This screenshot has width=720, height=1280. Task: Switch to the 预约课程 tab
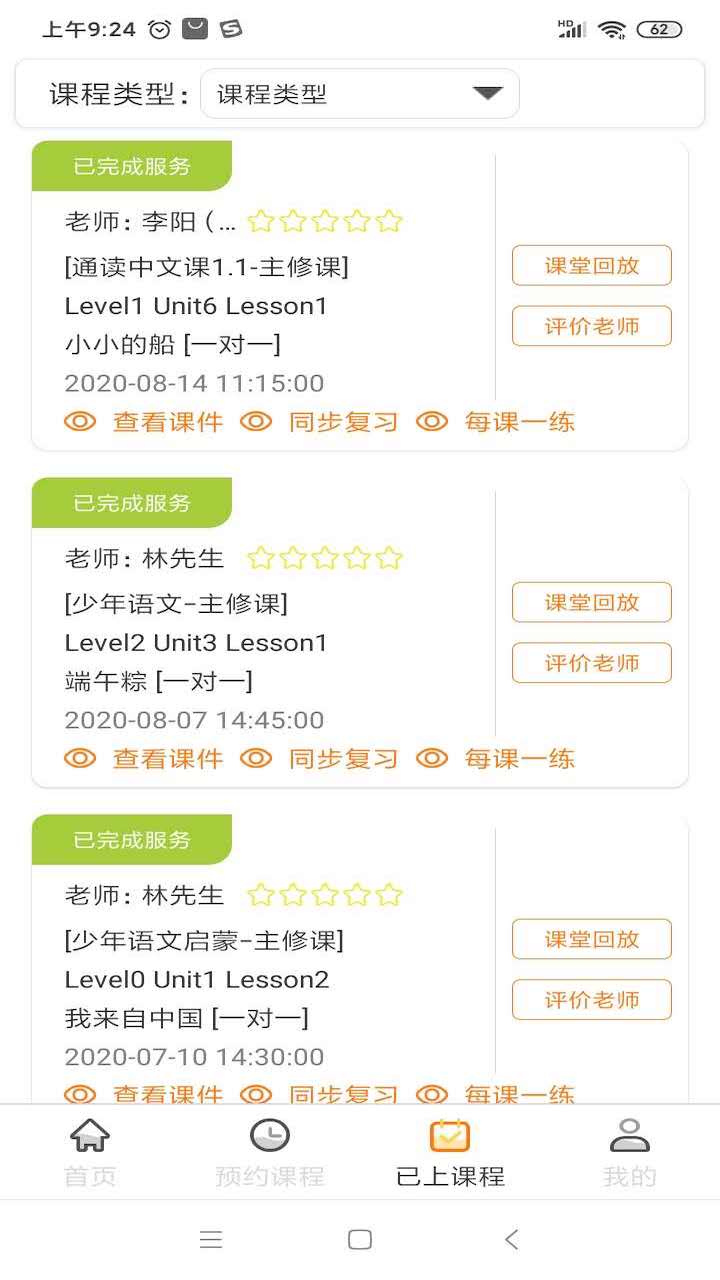point(270,1152)
